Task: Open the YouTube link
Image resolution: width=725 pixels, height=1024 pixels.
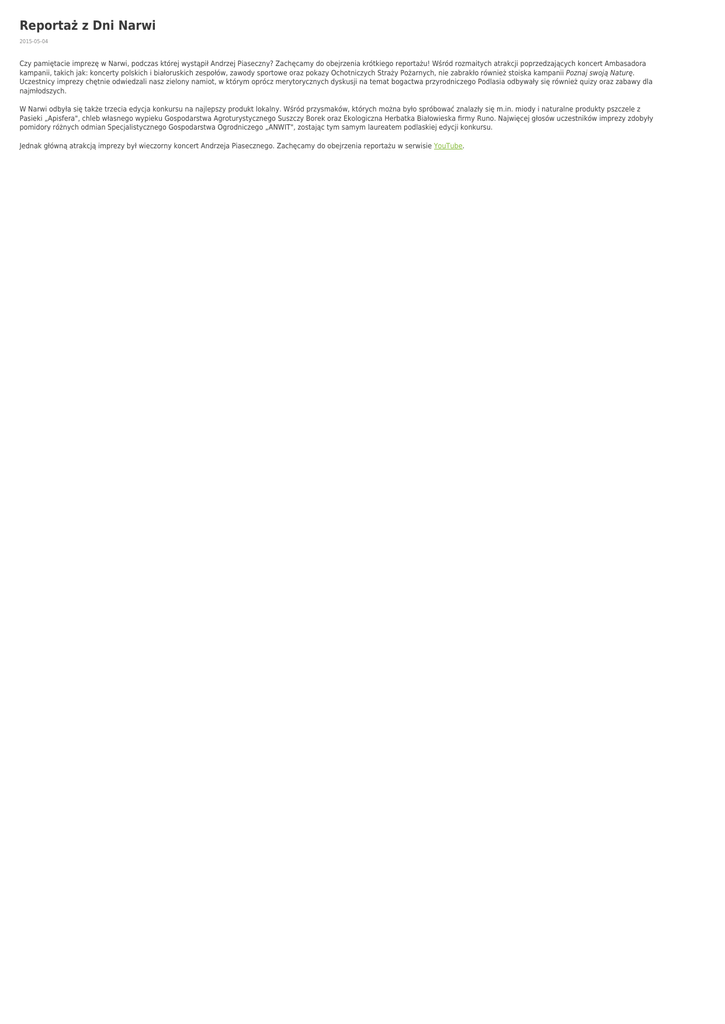Action: (x=448, y=146)
